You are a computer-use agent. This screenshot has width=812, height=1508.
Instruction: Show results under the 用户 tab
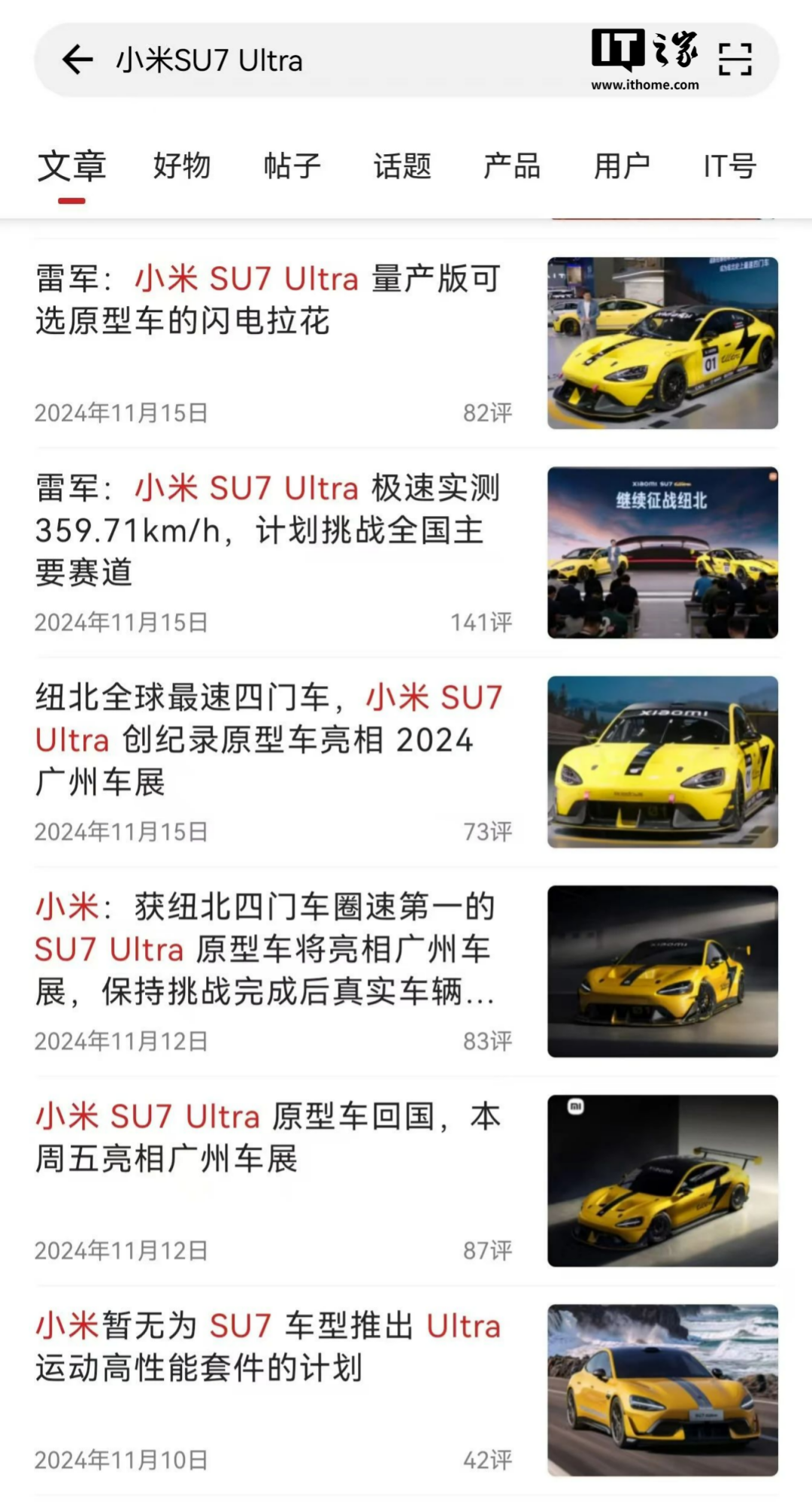[x=622, y=166]
